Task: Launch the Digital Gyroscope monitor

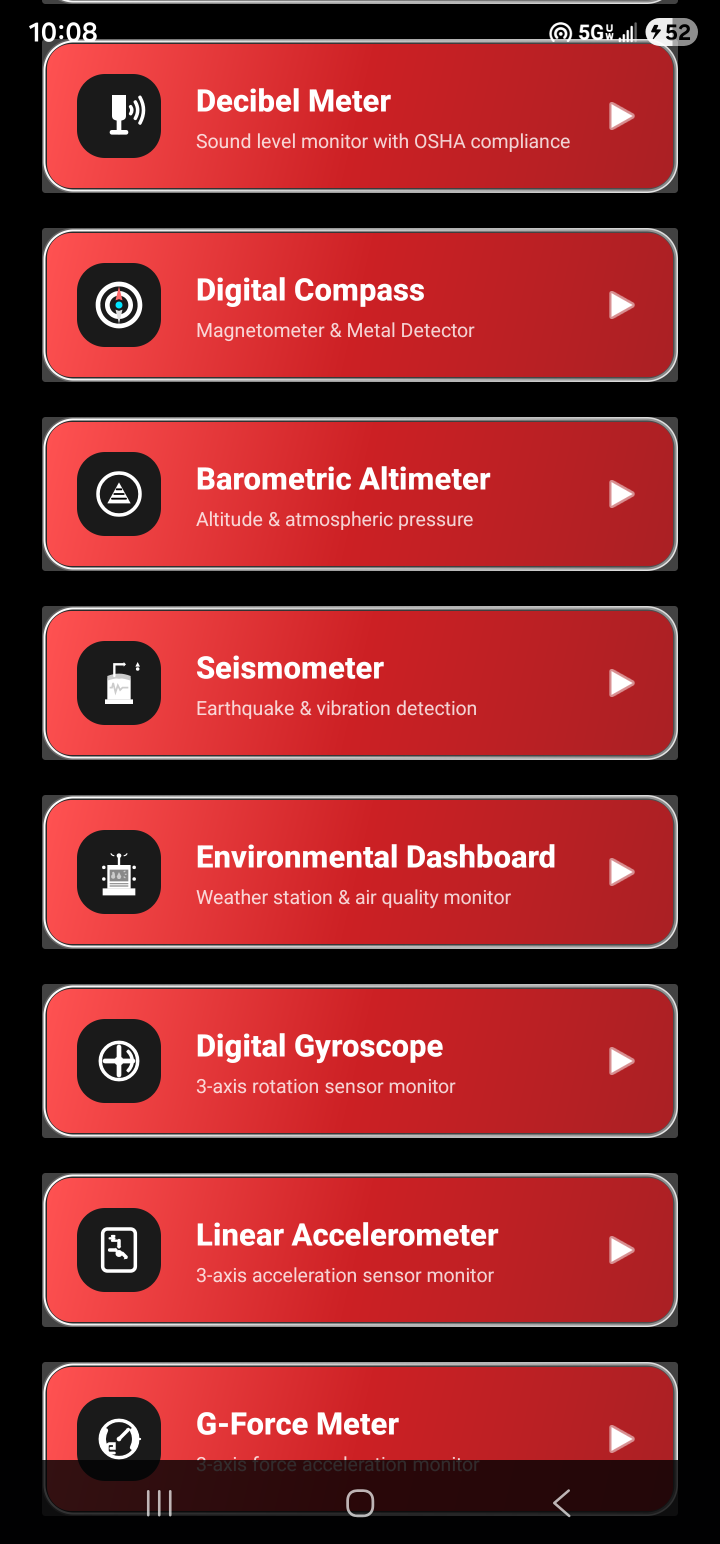Action: 621,1061
